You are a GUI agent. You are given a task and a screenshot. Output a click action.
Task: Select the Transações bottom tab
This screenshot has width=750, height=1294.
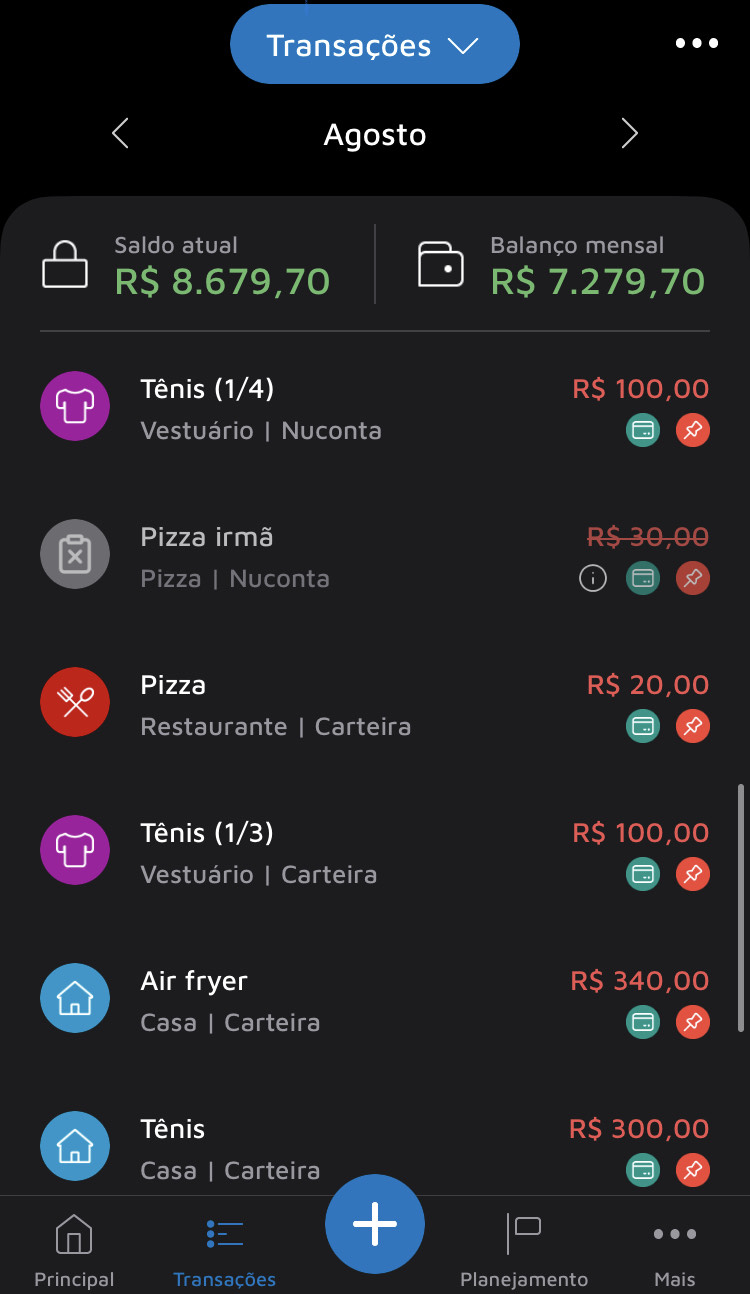click(224, 1250)
